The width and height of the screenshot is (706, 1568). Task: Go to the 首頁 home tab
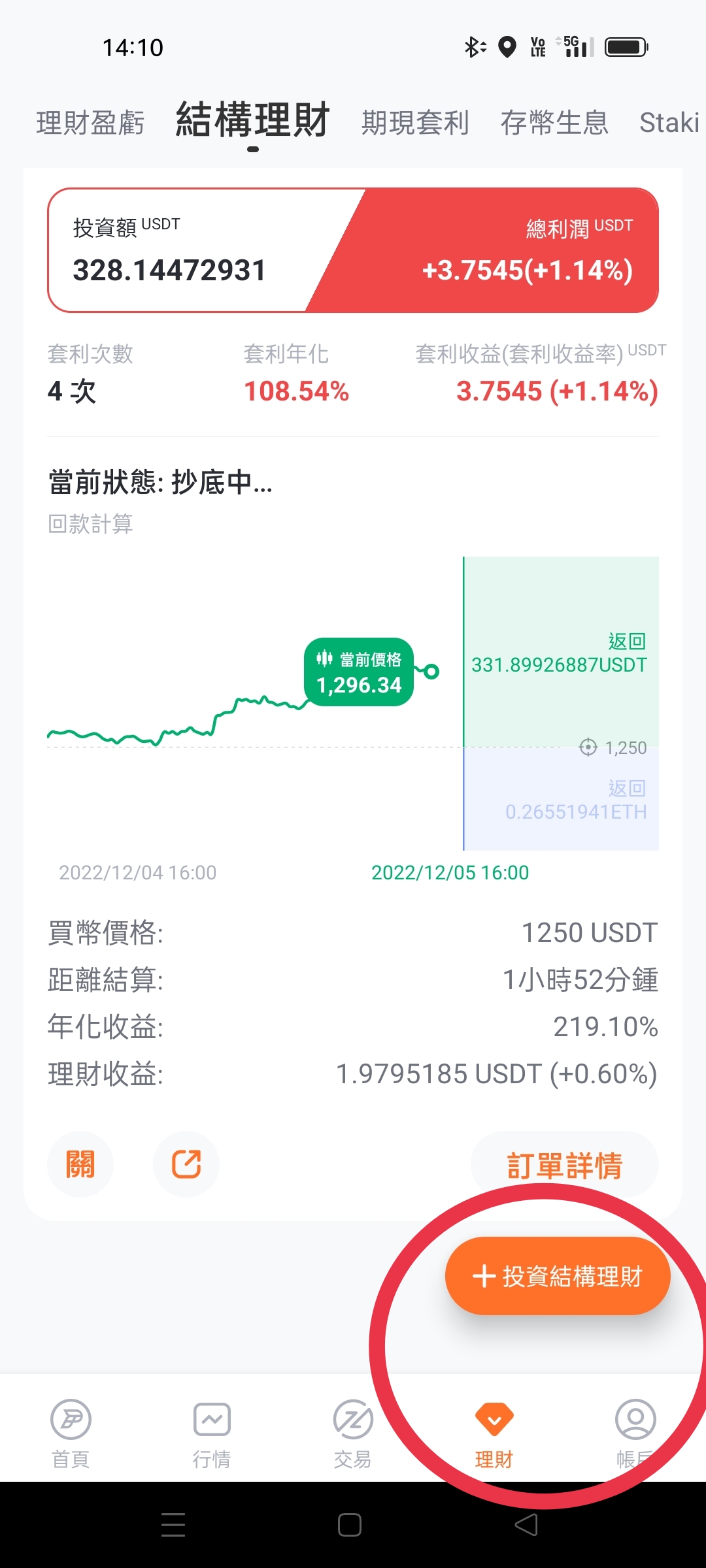71,1434
